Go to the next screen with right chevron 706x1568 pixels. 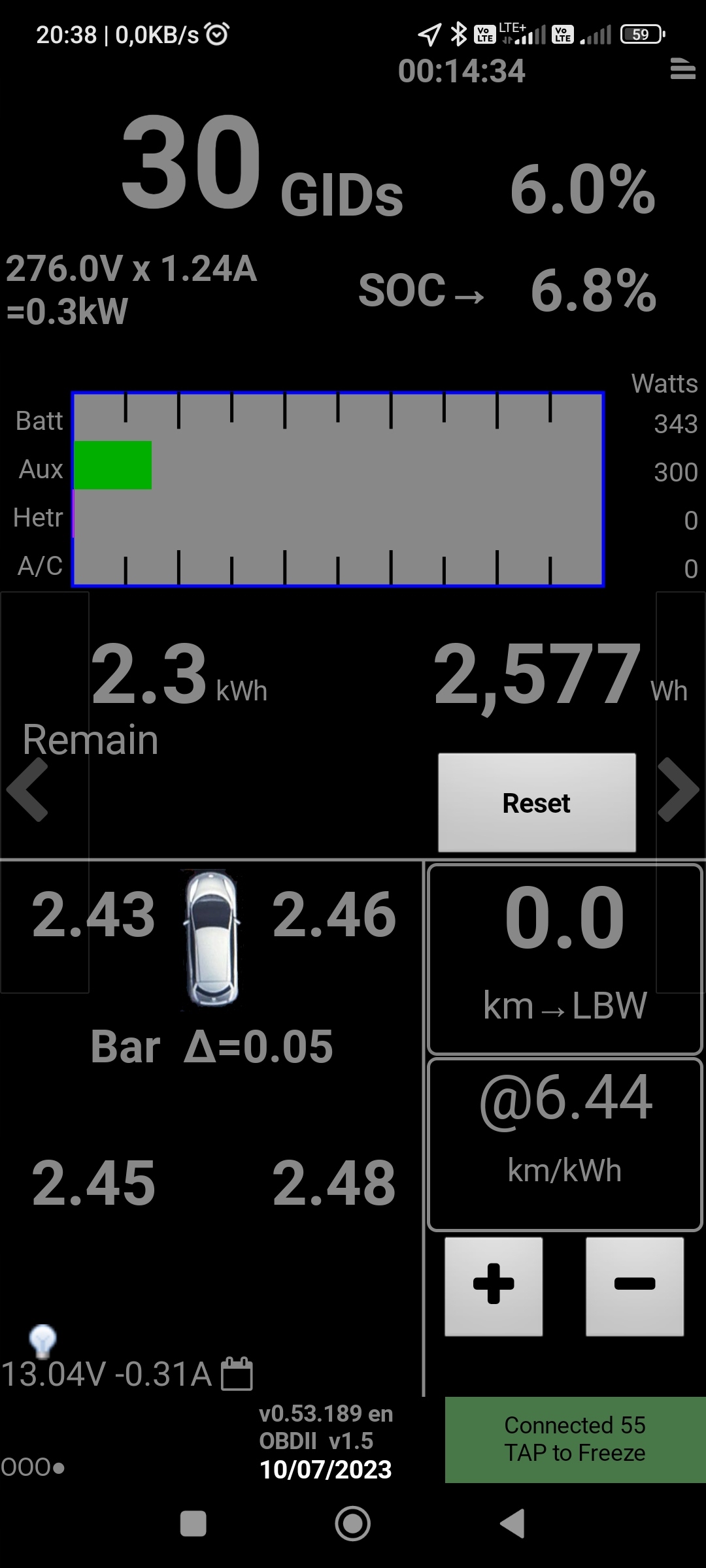pyautogui.click(x=679, y=789)
